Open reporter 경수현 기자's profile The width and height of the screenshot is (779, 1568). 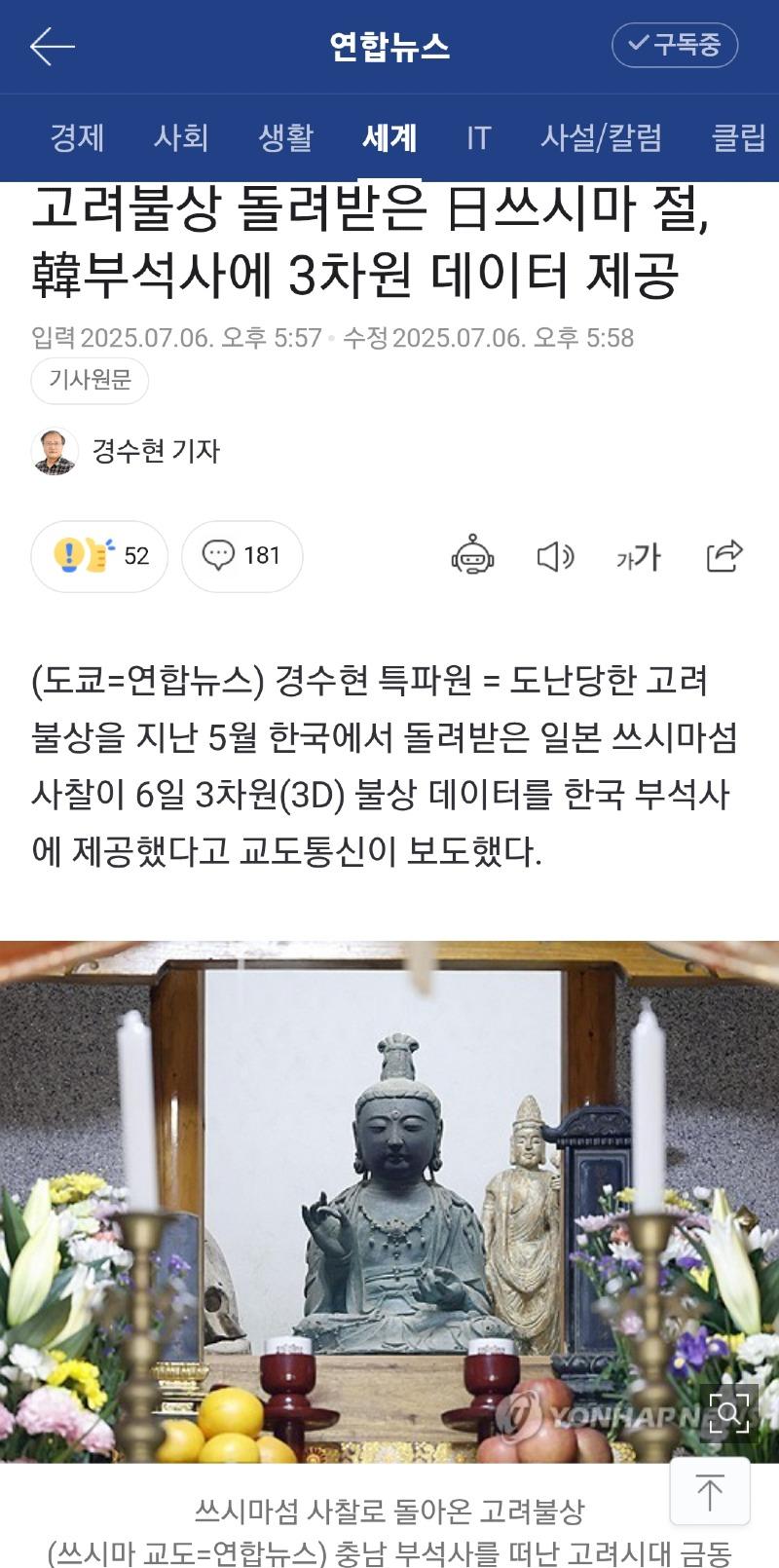[127, 451]
